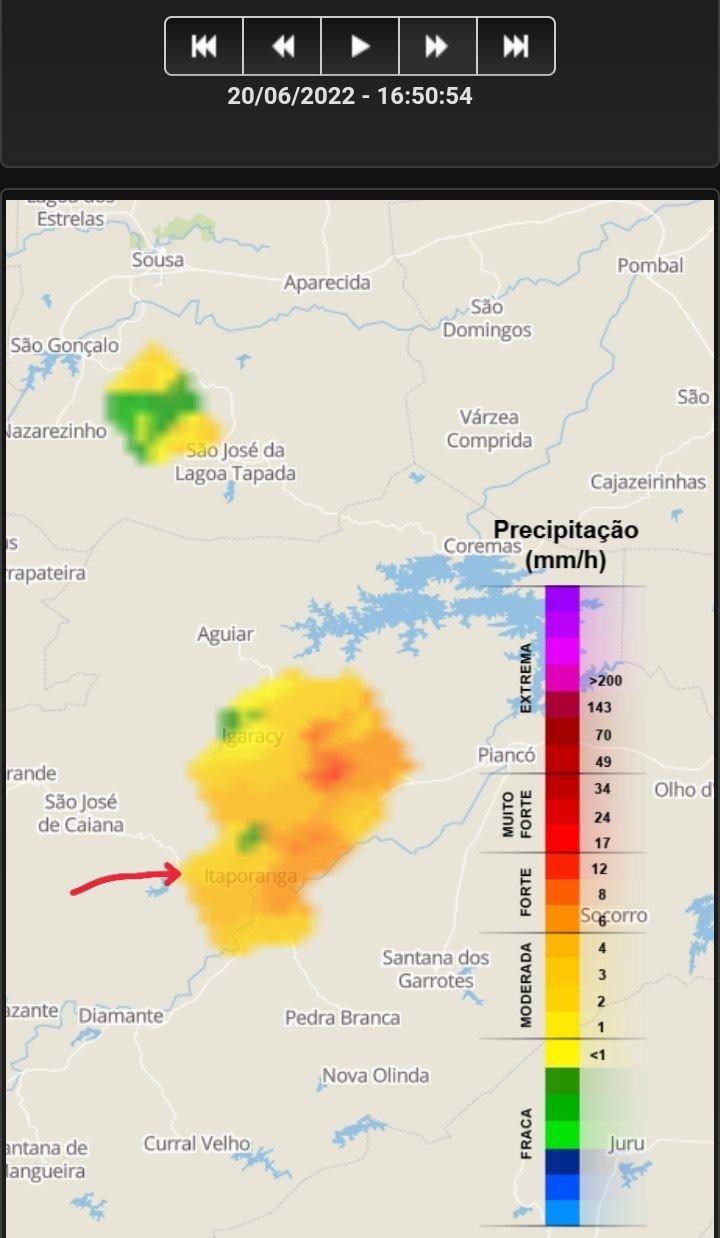Jump to the last radar frame
This screenshot has width=720, height=1238.
(x=516, y=46)
